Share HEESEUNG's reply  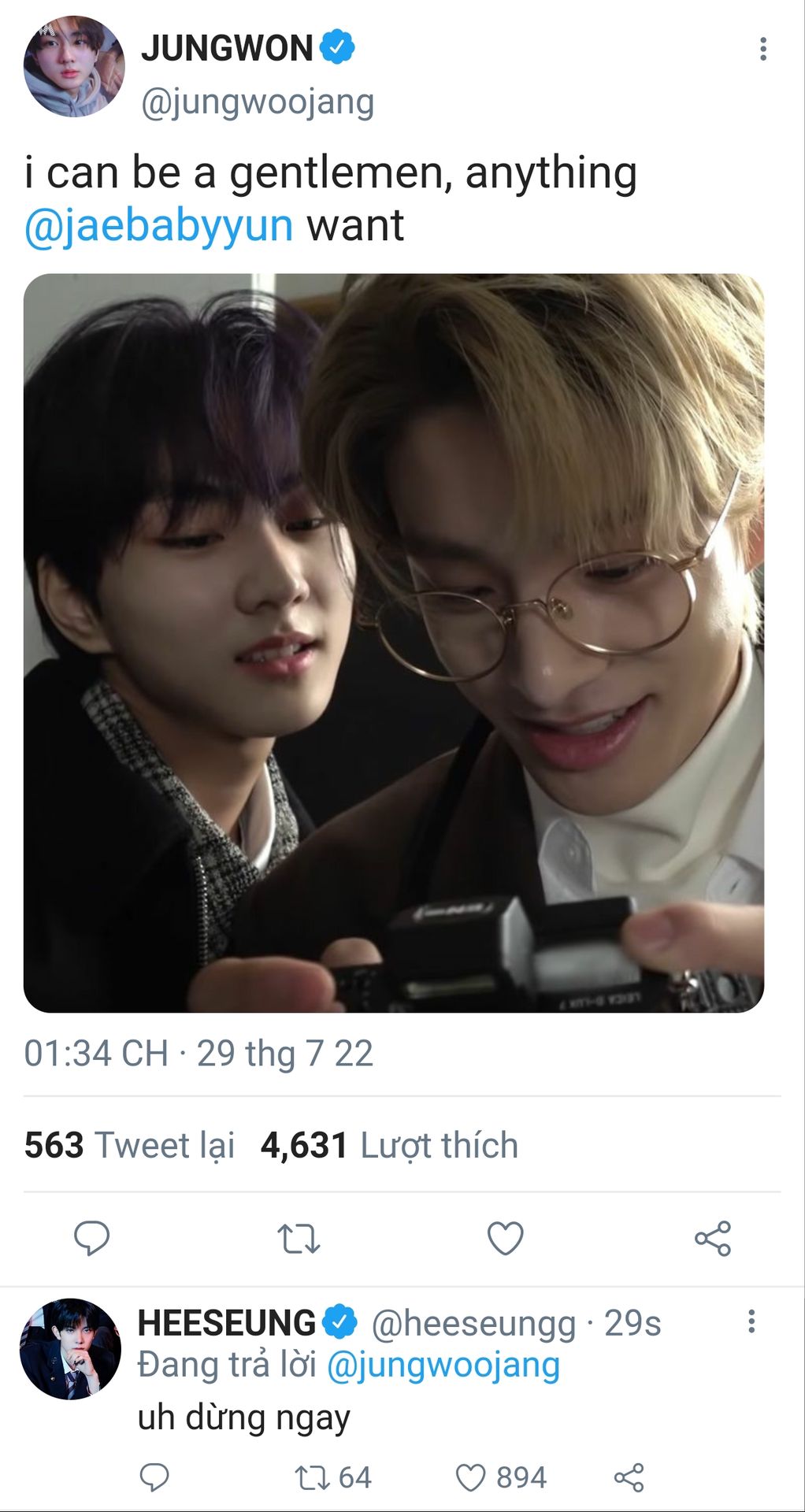629,1478
